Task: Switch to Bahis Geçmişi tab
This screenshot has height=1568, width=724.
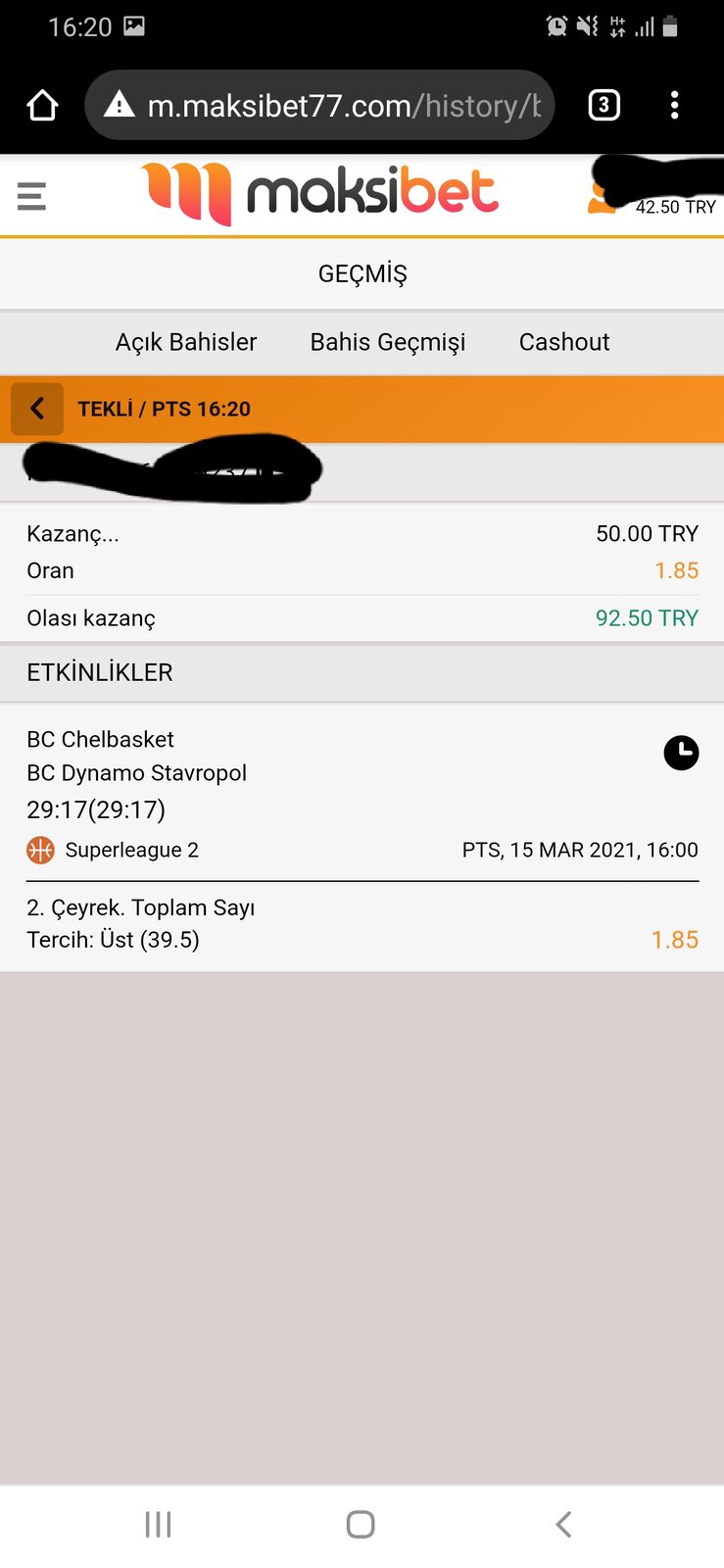Action: click(388, 342)
